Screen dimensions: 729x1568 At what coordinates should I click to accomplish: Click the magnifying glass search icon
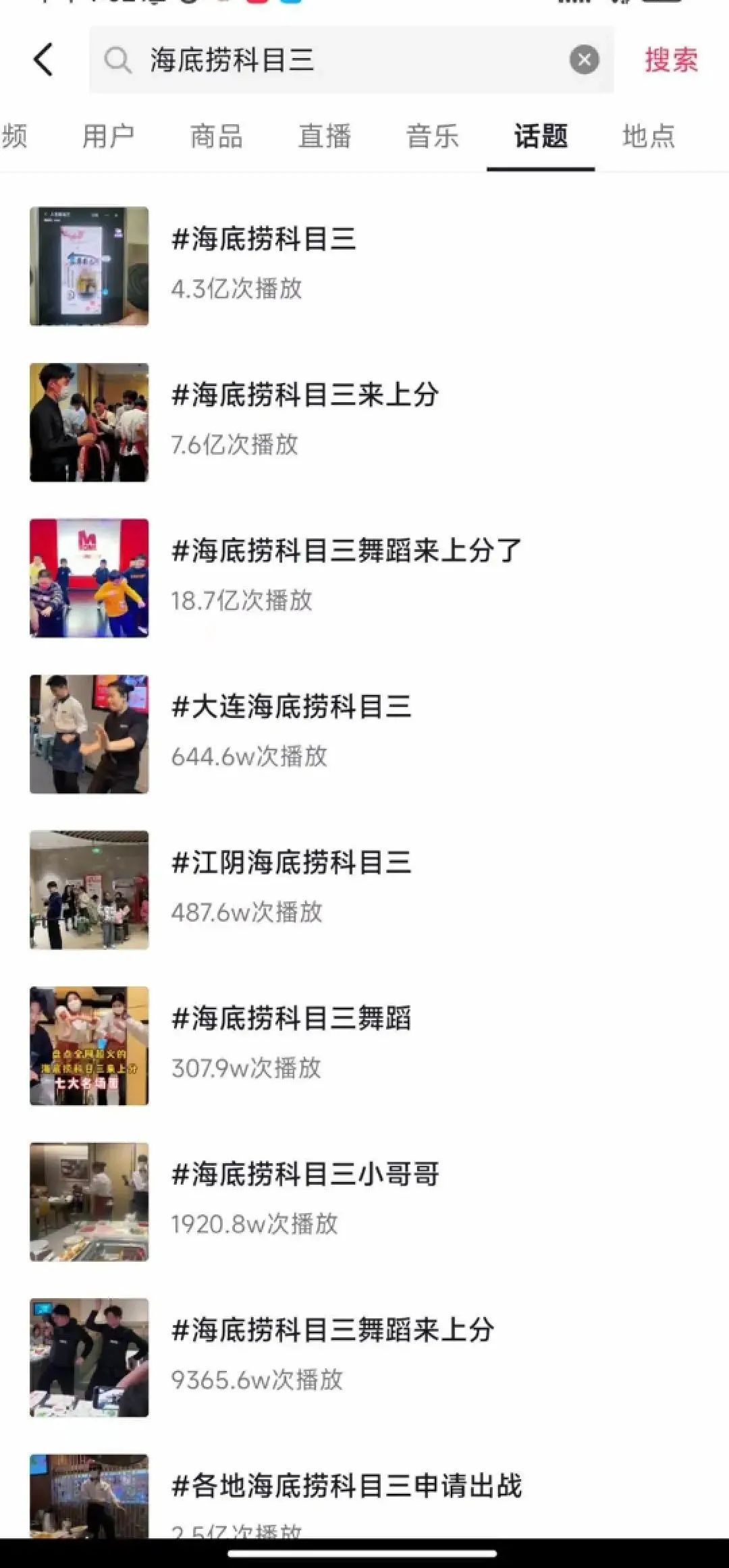point(119,59)
